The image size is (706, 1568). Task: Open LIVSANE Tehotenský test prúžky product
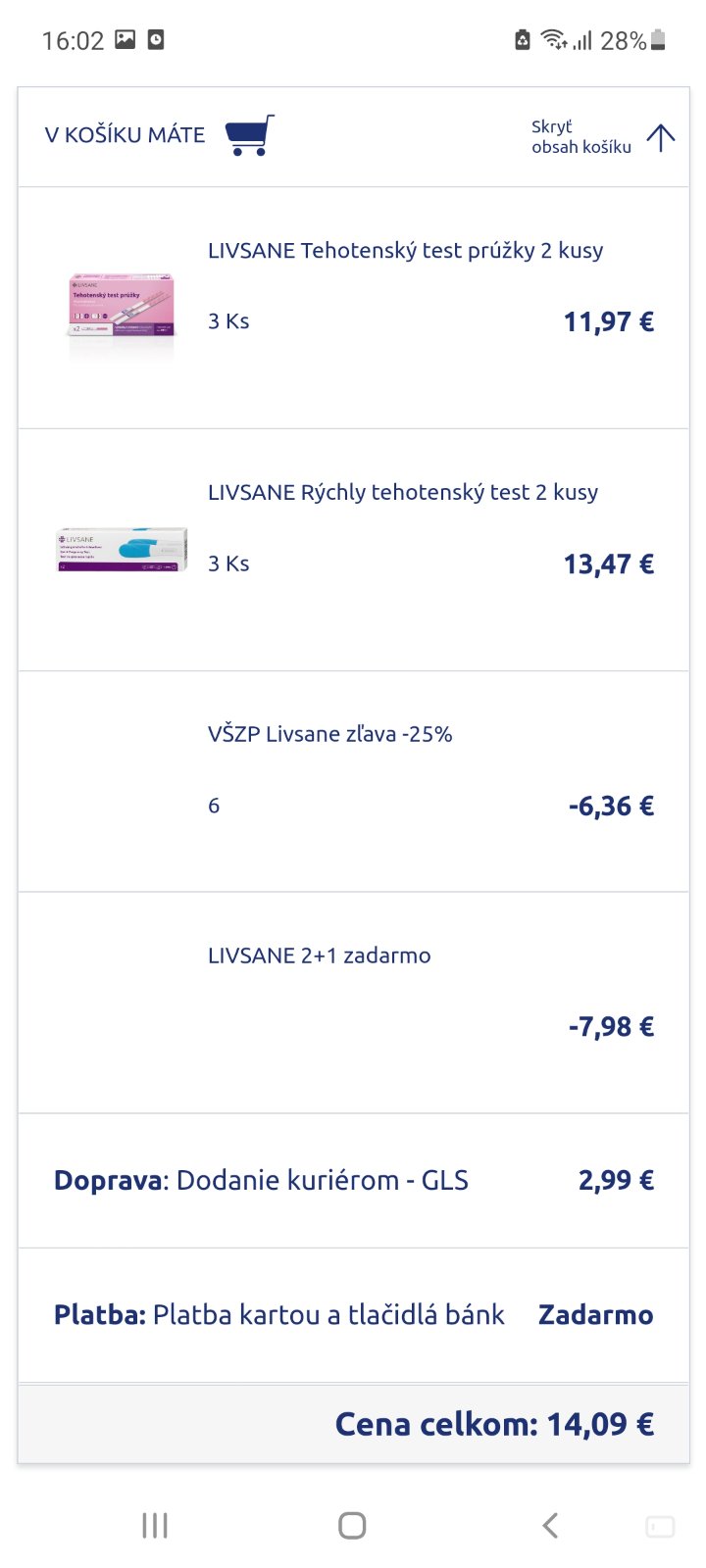click(x=405, y=250)
